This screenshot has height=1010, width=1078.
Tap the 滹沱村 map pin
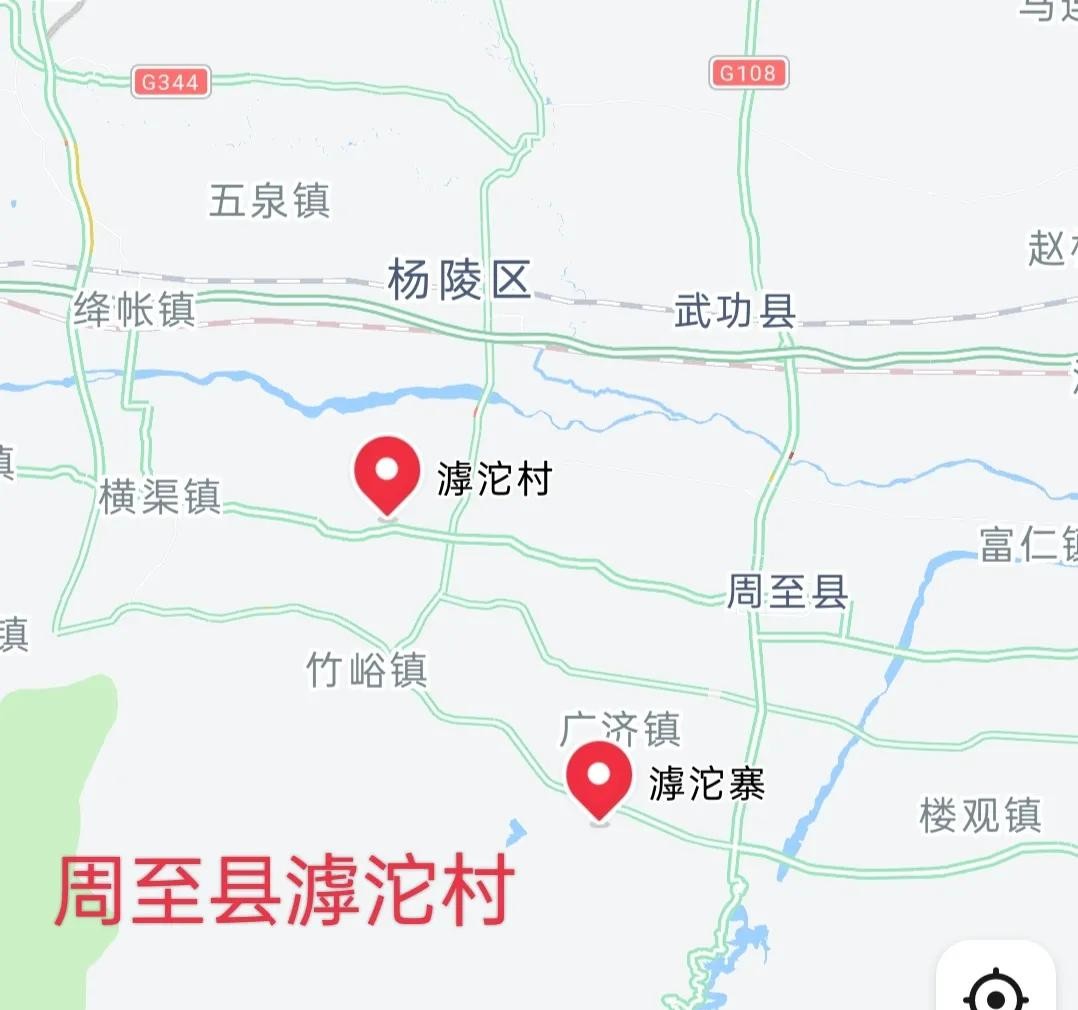tap(388, 472)
